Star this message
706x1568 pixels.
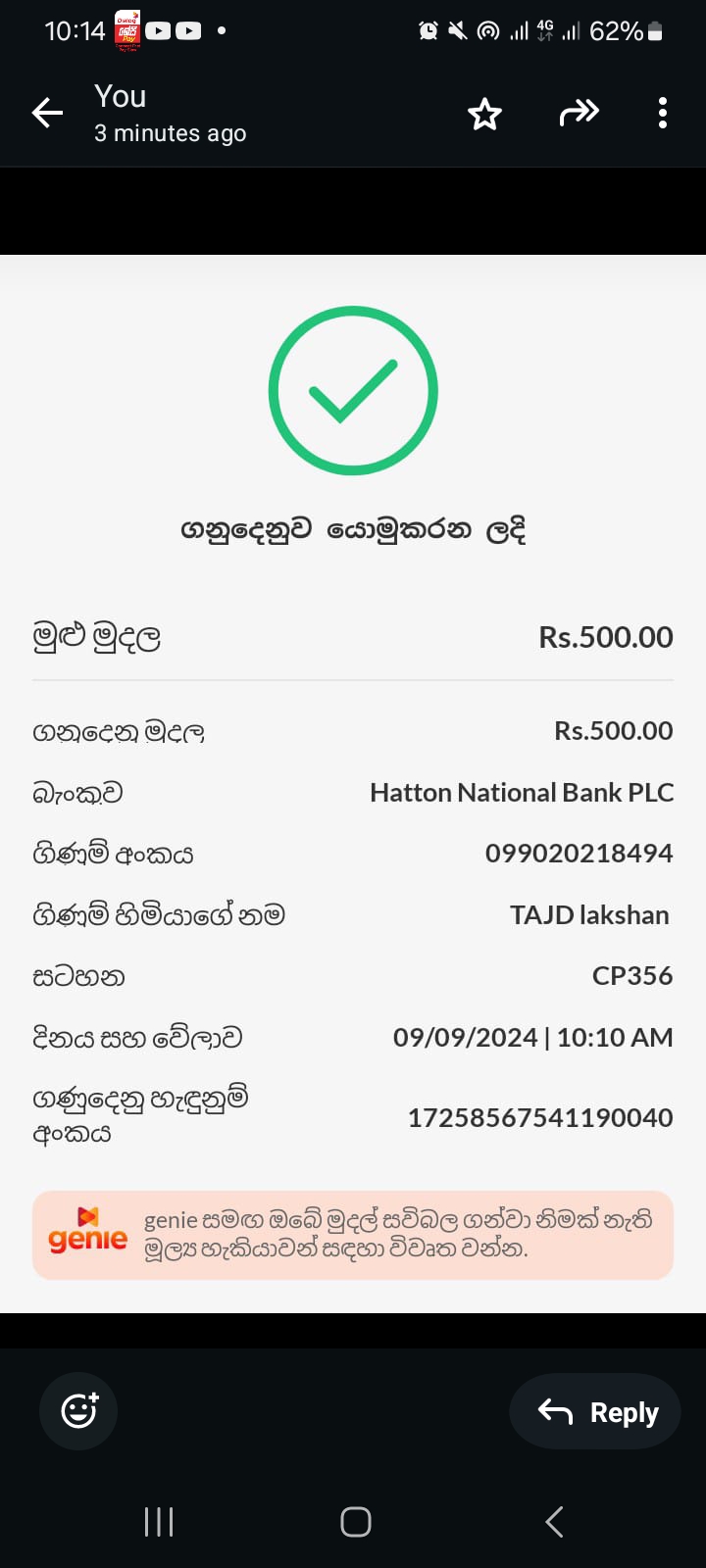[484, 114]
